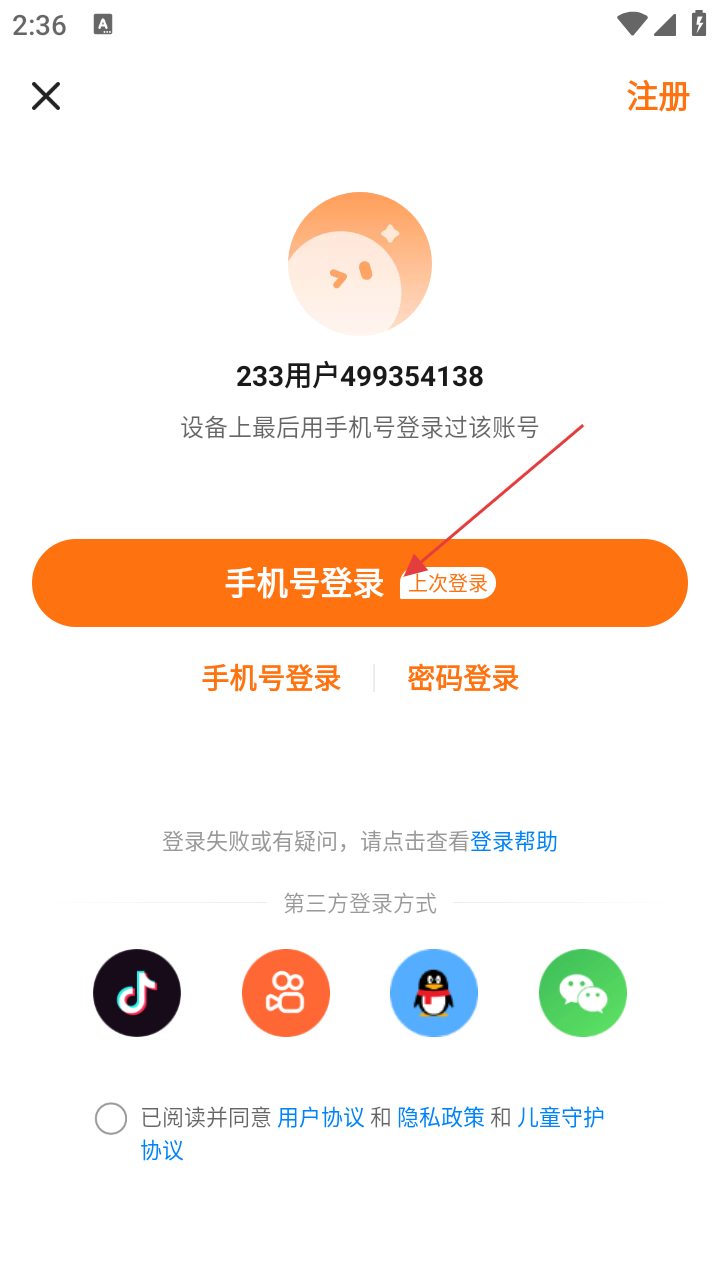This screenshot has height=1280, width=720.
Task: Open the 登录帮助 link
Action: pyautogui.click(x=514, y=842)
